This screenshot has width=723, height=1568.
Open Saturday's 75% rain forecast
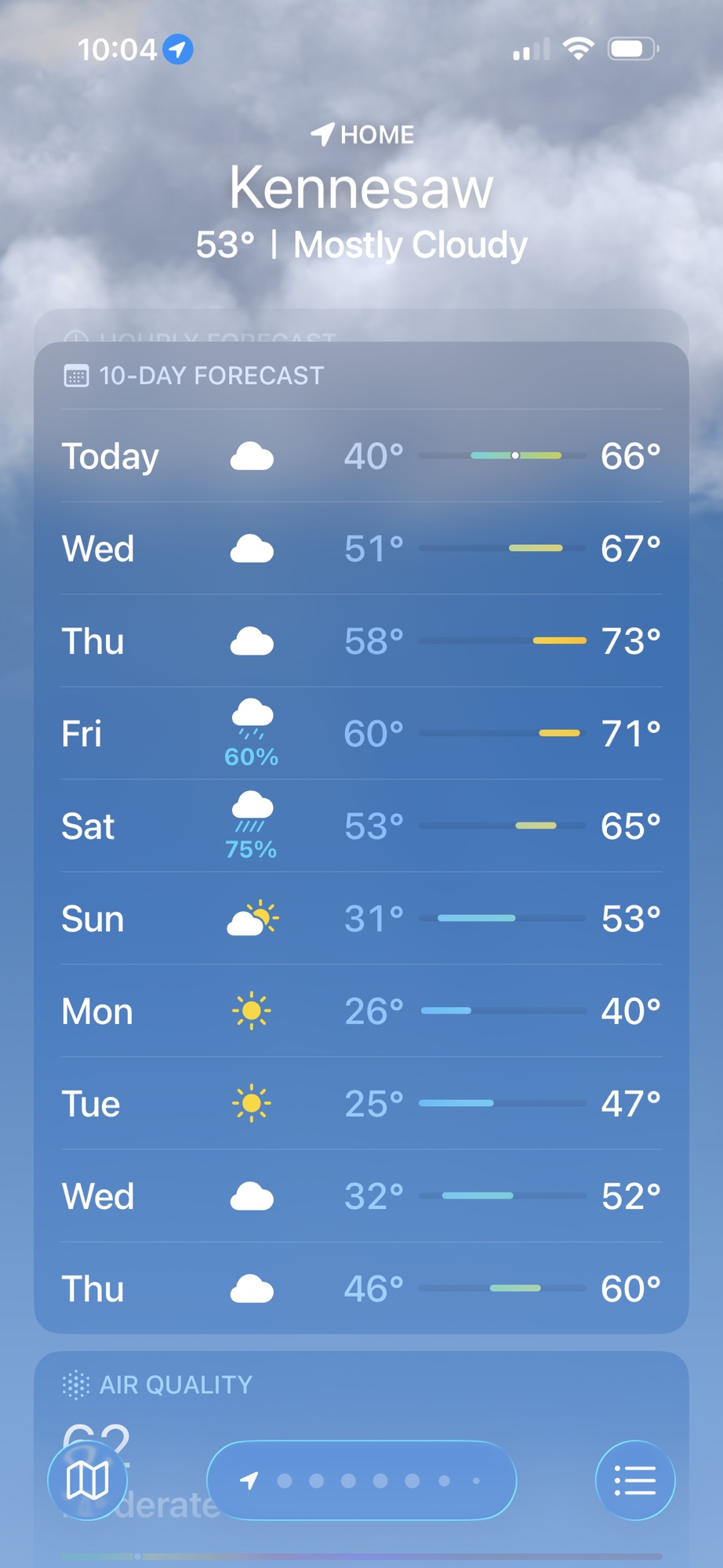361,826
